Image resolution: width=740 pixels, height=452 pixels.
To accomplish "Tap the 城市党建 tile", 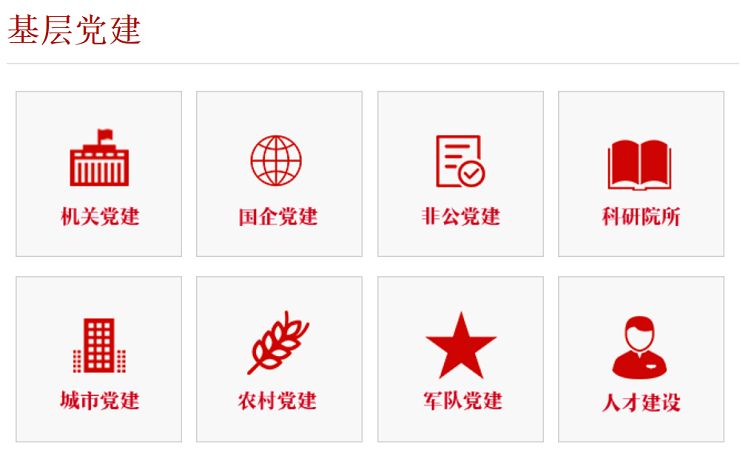I will coord(99,359).
